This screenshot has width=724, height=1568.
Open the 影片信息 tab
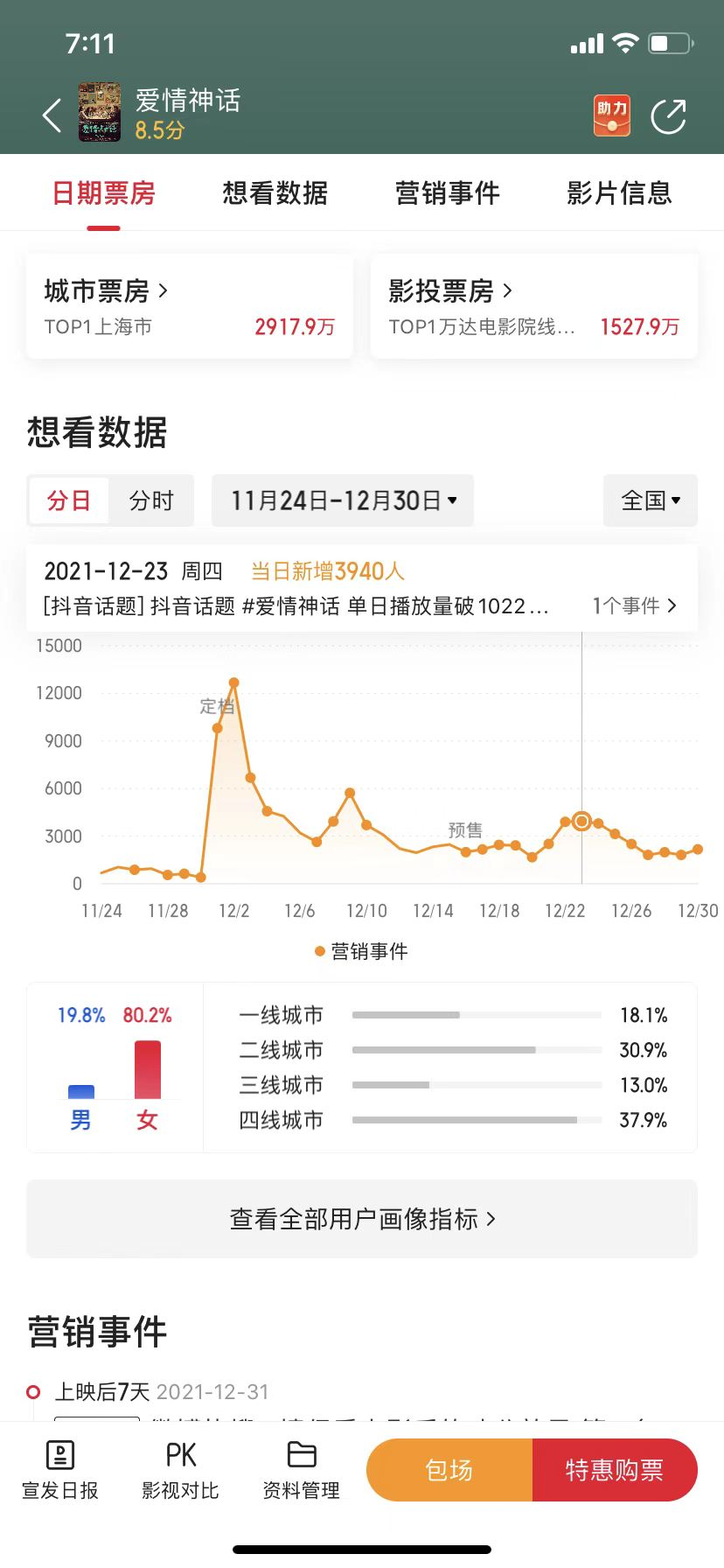(x=619, y=193)
